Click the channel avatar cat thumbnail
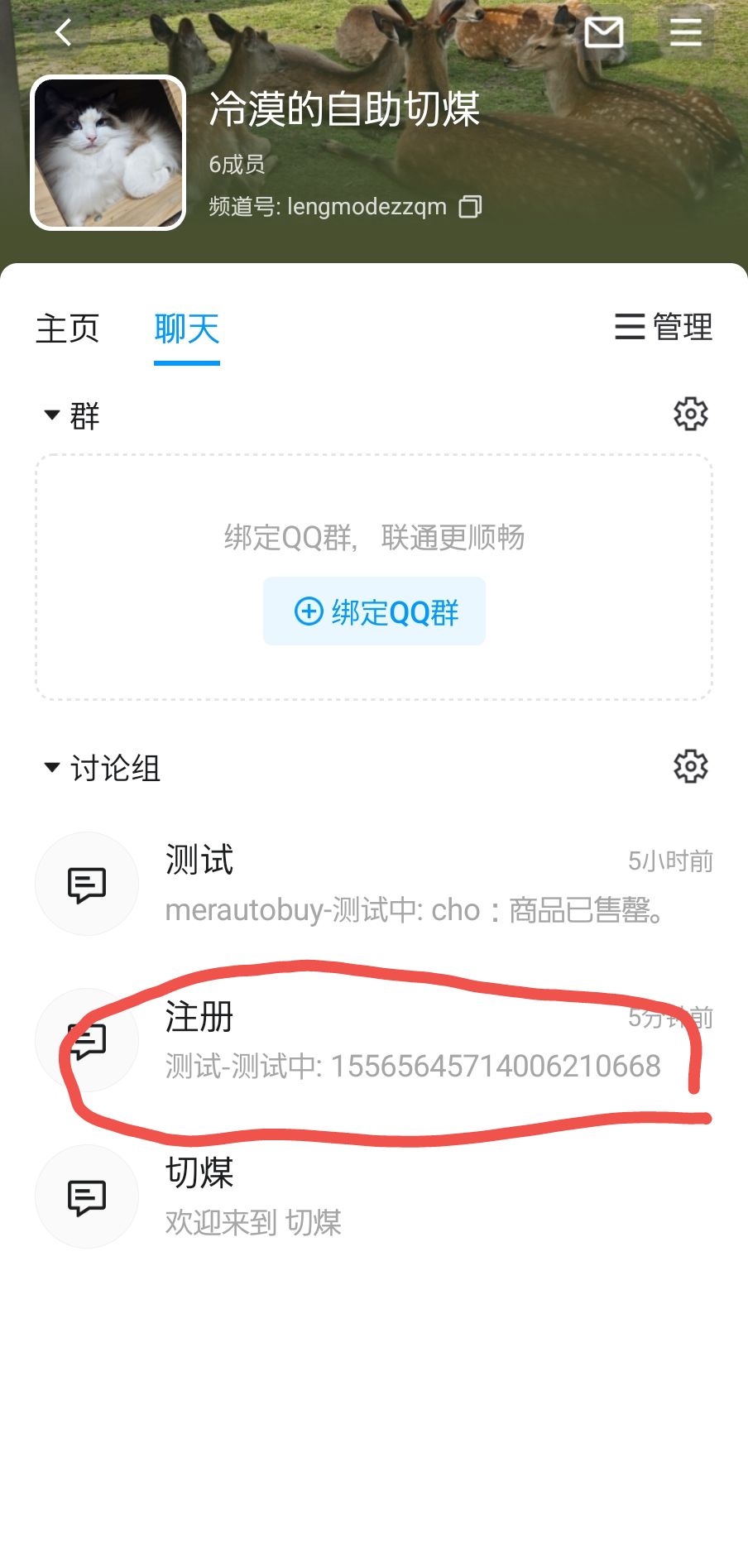Image resolution: width=748 pixels, height=1568 pixels. [x=108, y=152]
